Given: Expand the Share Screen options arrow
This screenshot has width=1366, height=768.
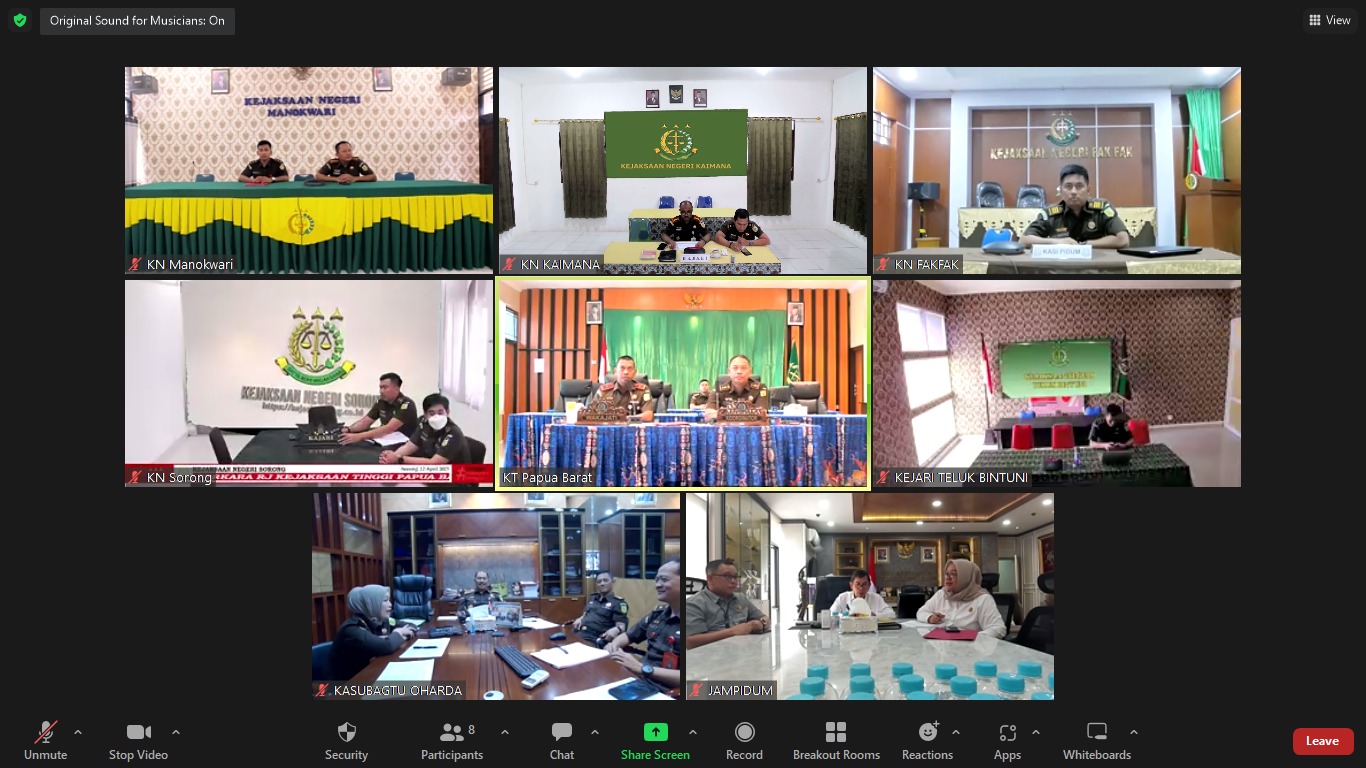Looking at the screenshot, I should pyautogui.click(x=693, y=732).
